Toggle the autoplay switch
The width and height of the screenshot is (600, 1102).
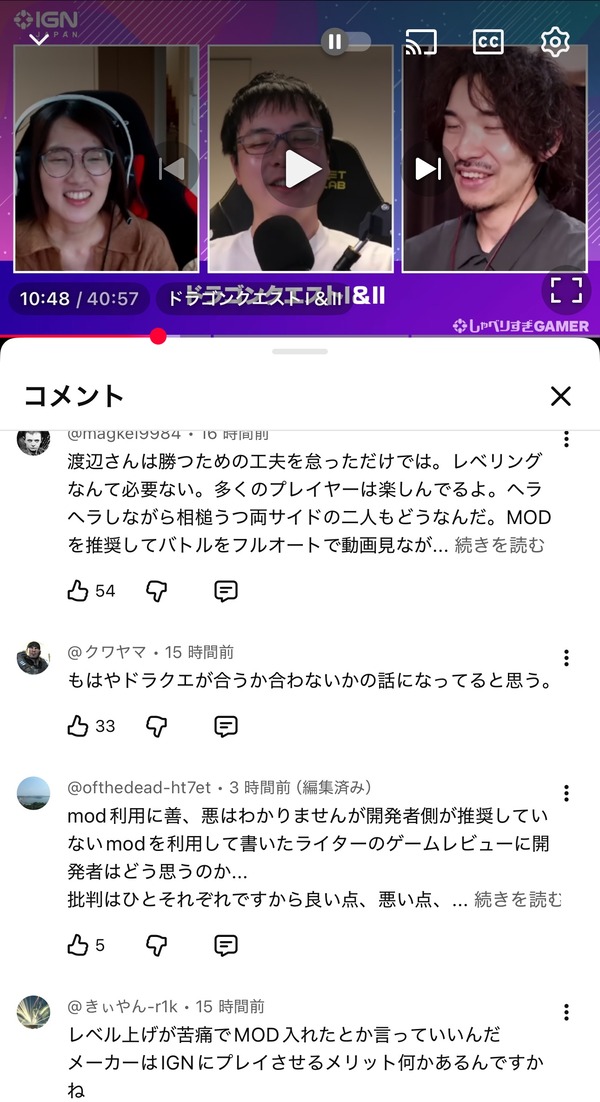point(346,41)
